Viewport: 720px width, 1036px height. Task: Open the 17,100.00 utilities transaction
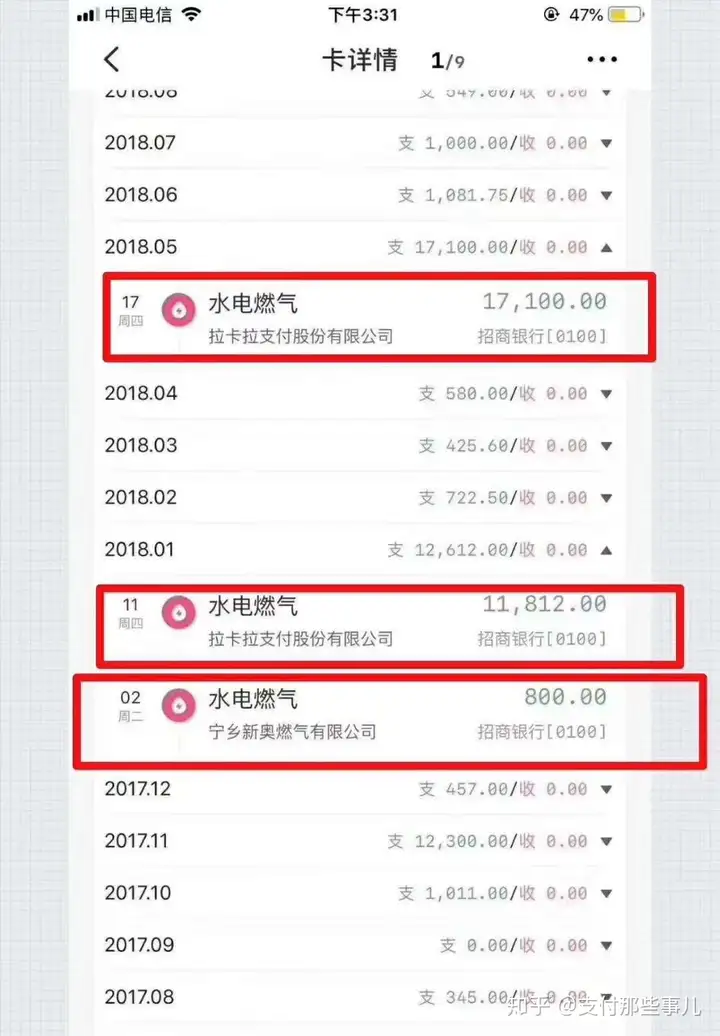(380, 317)
